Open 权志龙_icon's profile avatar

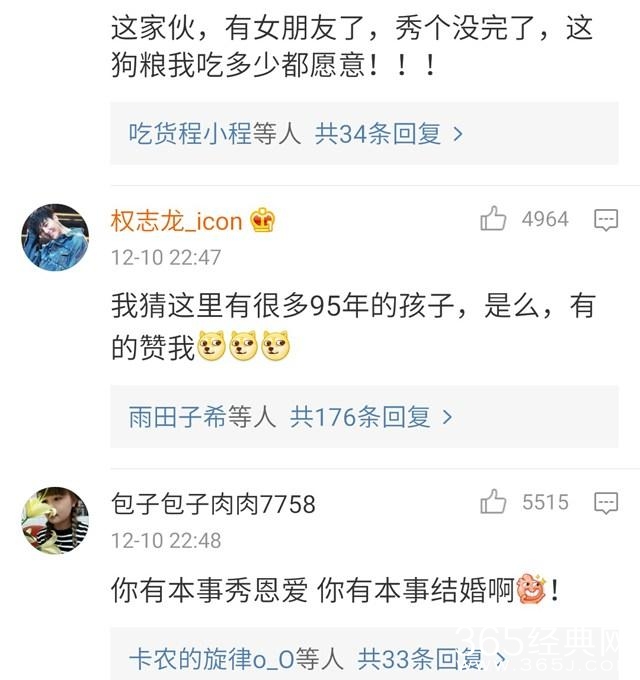point(55,237)
